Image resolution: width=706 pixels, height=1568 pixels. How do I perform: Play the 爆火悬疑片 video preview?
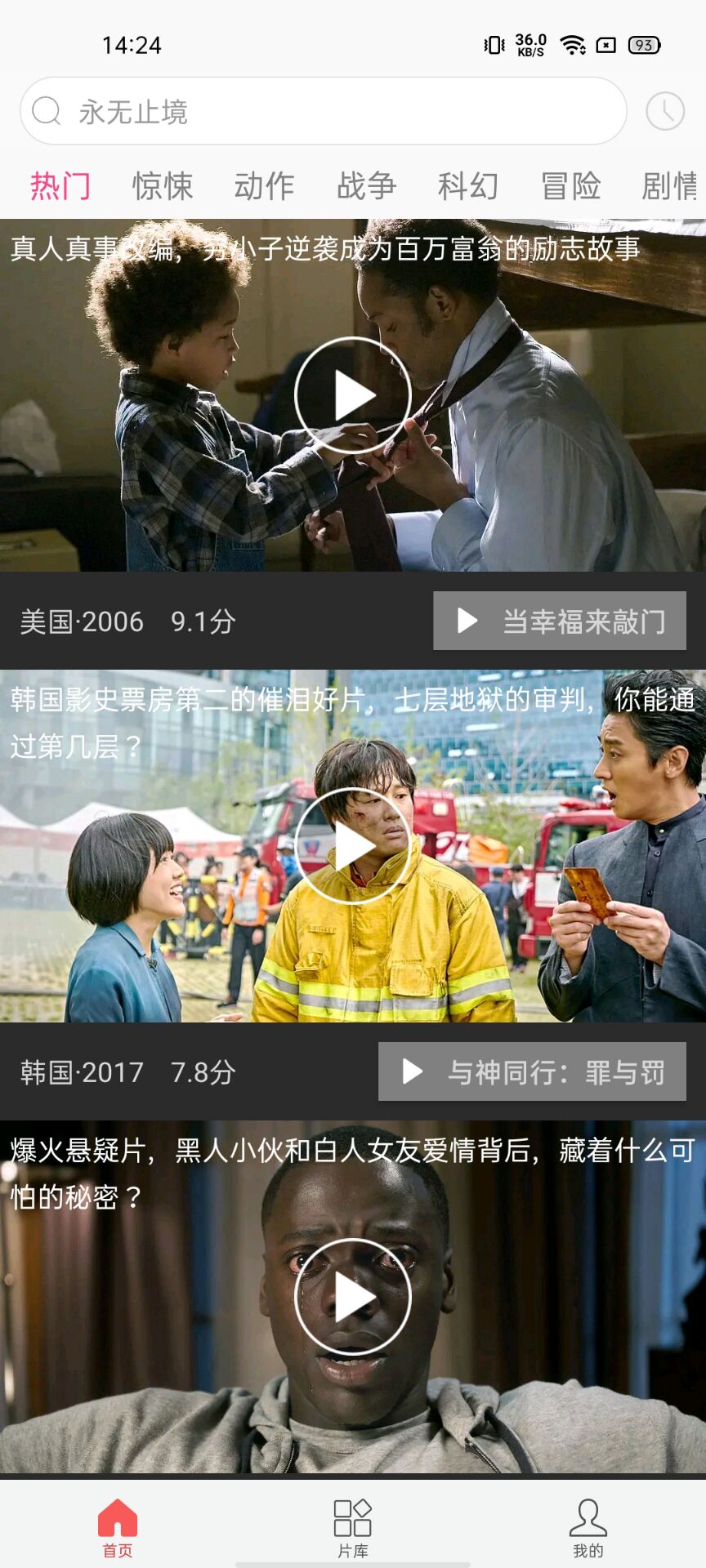352,1297
